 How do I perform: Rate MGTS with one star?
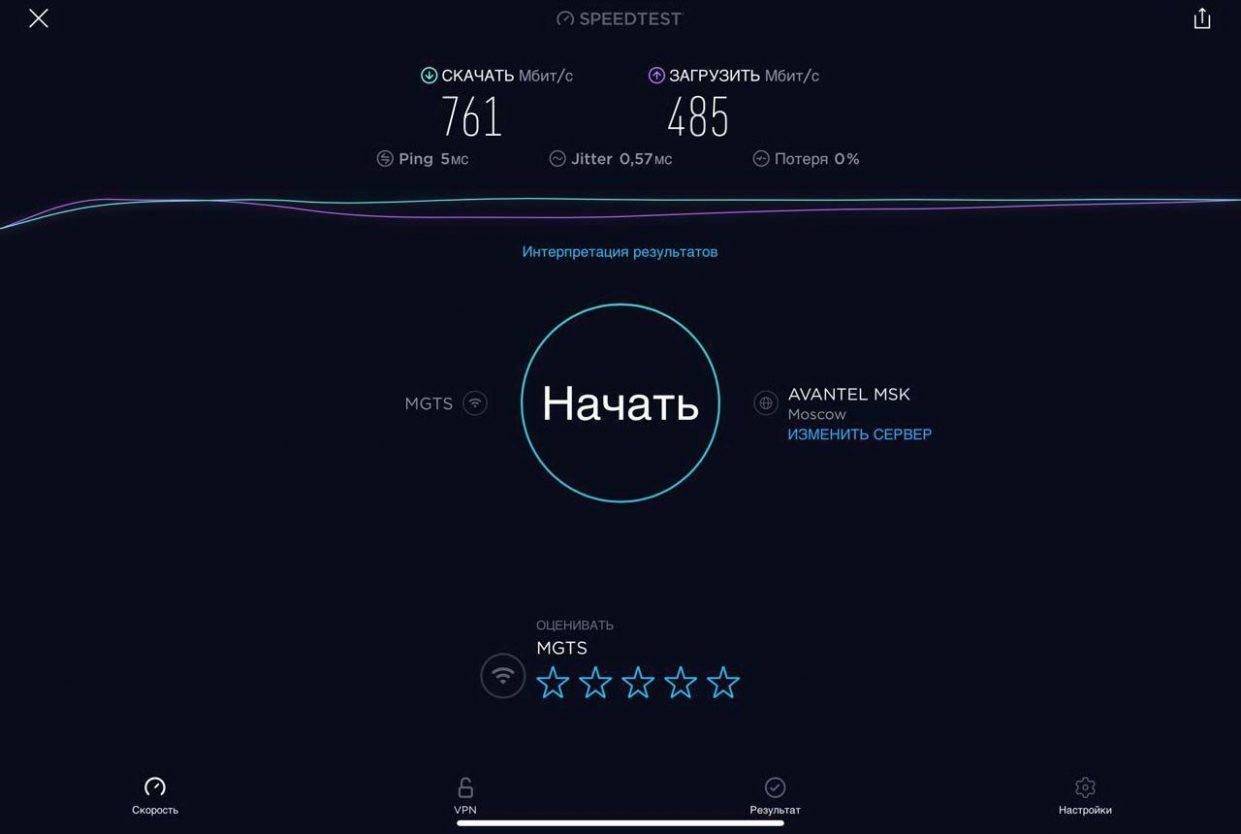pyautogui.click(x=553, y=683)
